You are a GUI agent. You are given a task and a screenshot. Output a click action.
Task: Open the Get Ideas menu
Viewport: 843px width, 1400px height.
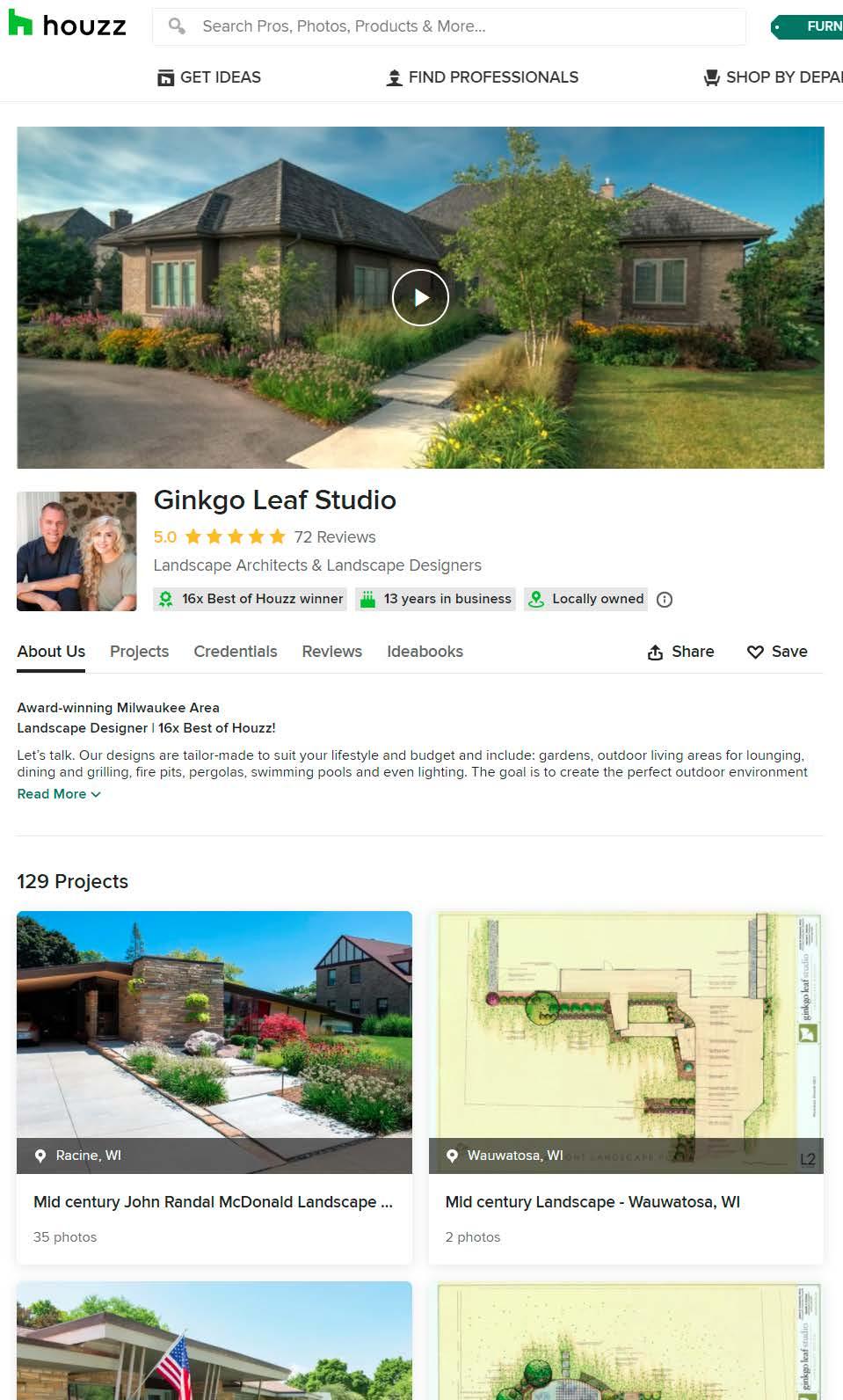[209, 77]
